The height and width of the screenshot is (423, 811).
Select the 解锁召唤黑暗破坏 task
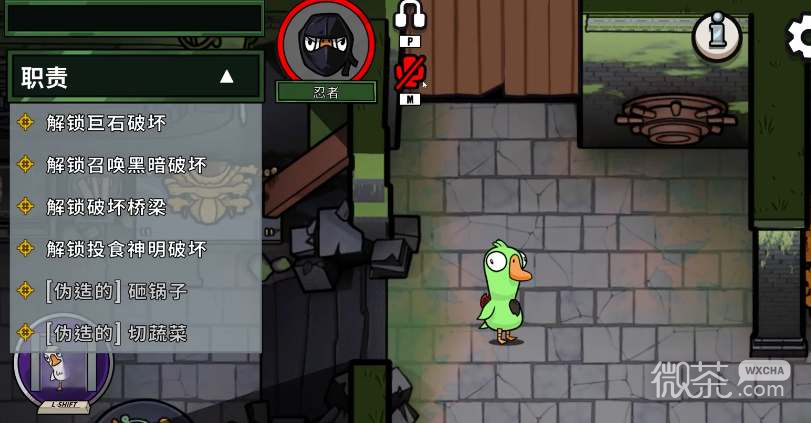click(x=125, y=165)
